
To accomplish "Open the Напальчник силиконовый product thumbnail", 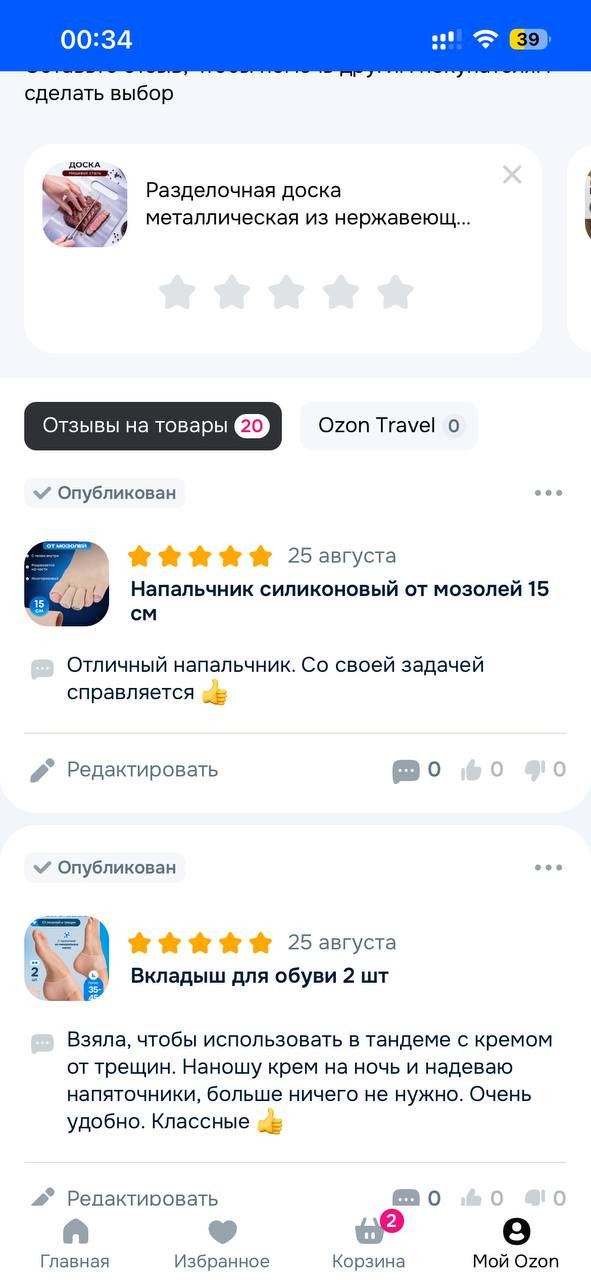I will click(x=67, y=584).
